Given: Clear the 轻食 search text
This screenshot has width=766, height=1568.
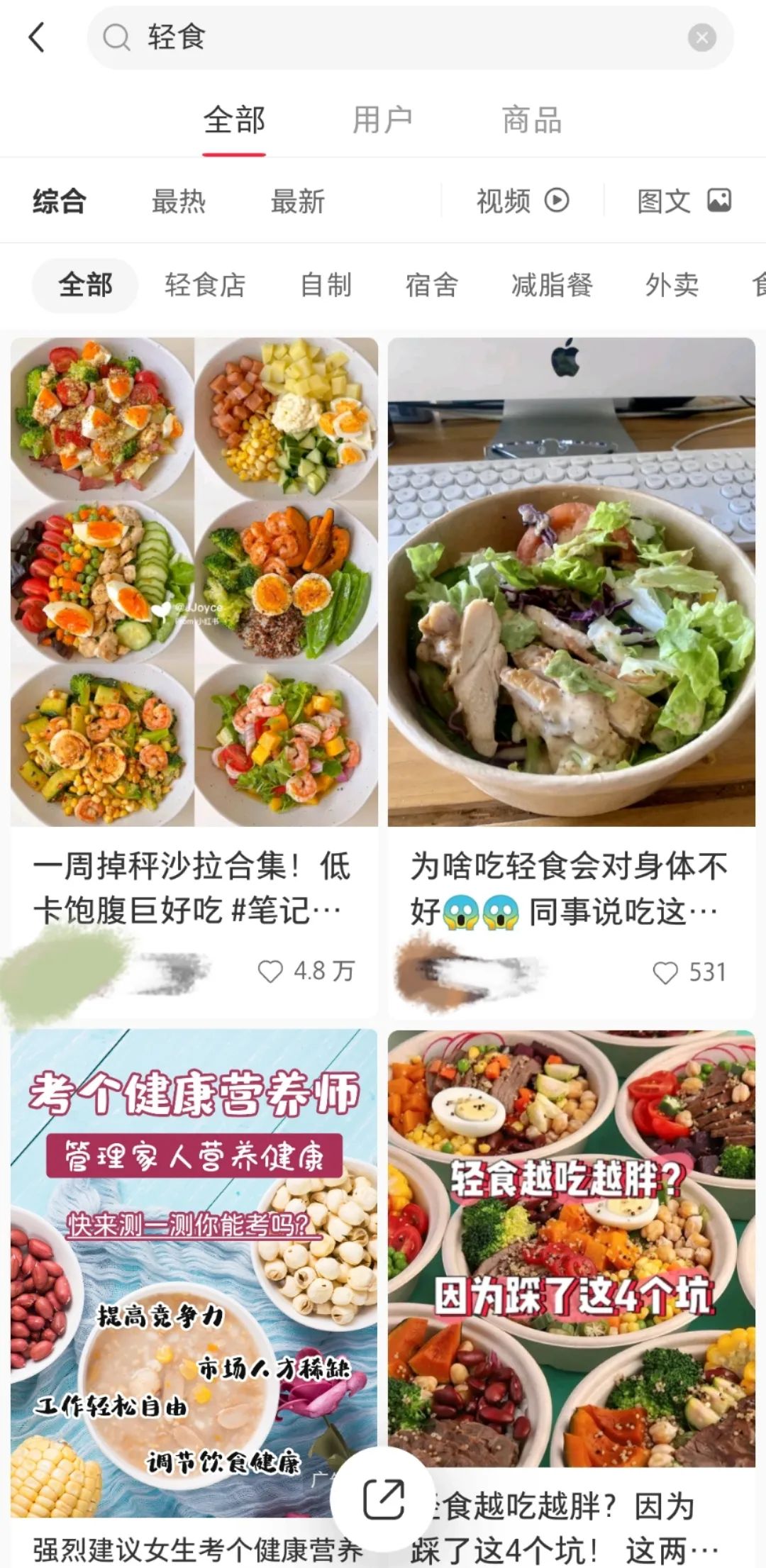Looking at the screenshot, I should (x=701, y=38).
